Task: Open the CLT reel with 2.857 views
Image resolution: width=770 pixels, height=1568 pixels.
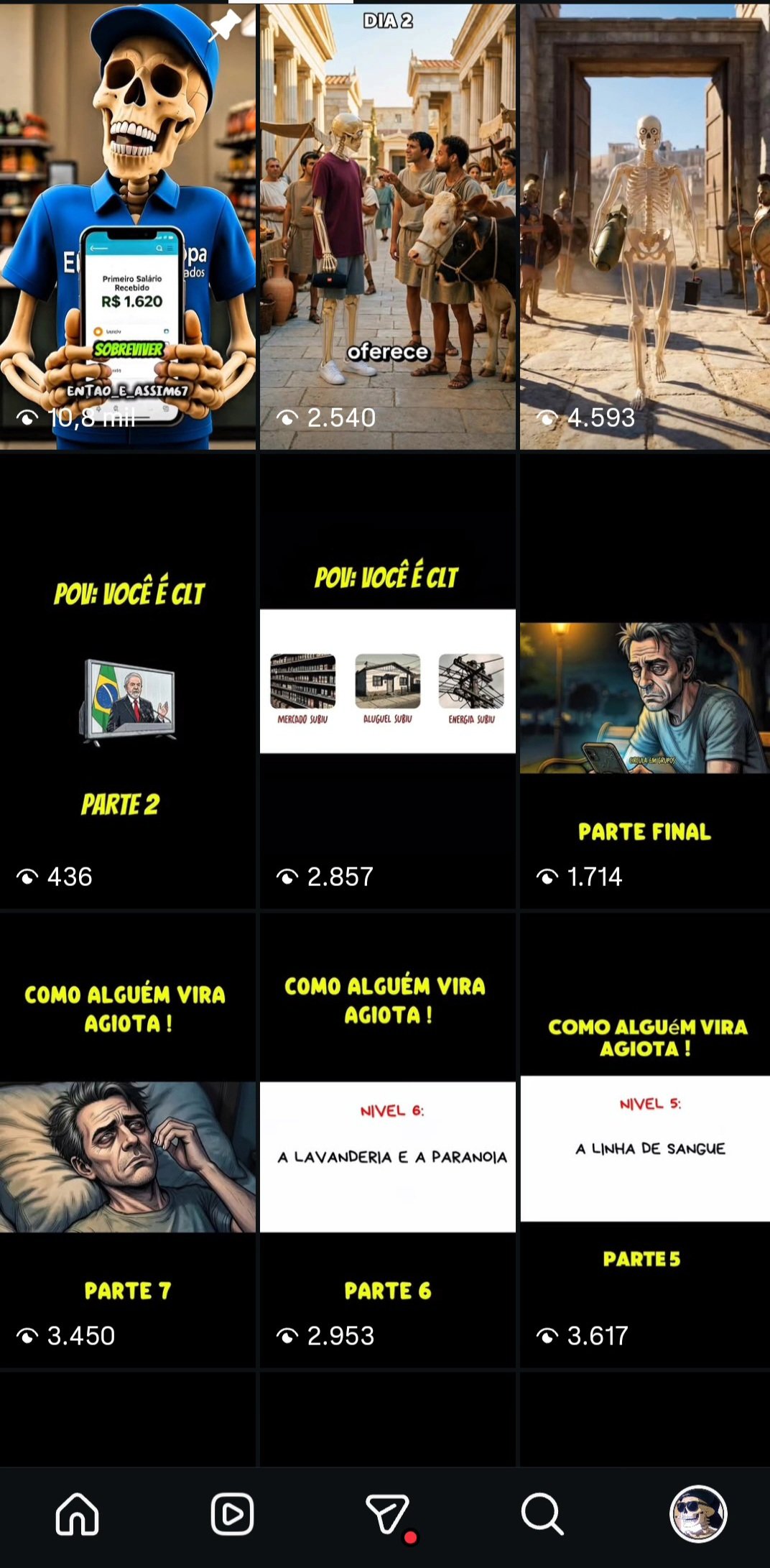Action: pos(388,683)
